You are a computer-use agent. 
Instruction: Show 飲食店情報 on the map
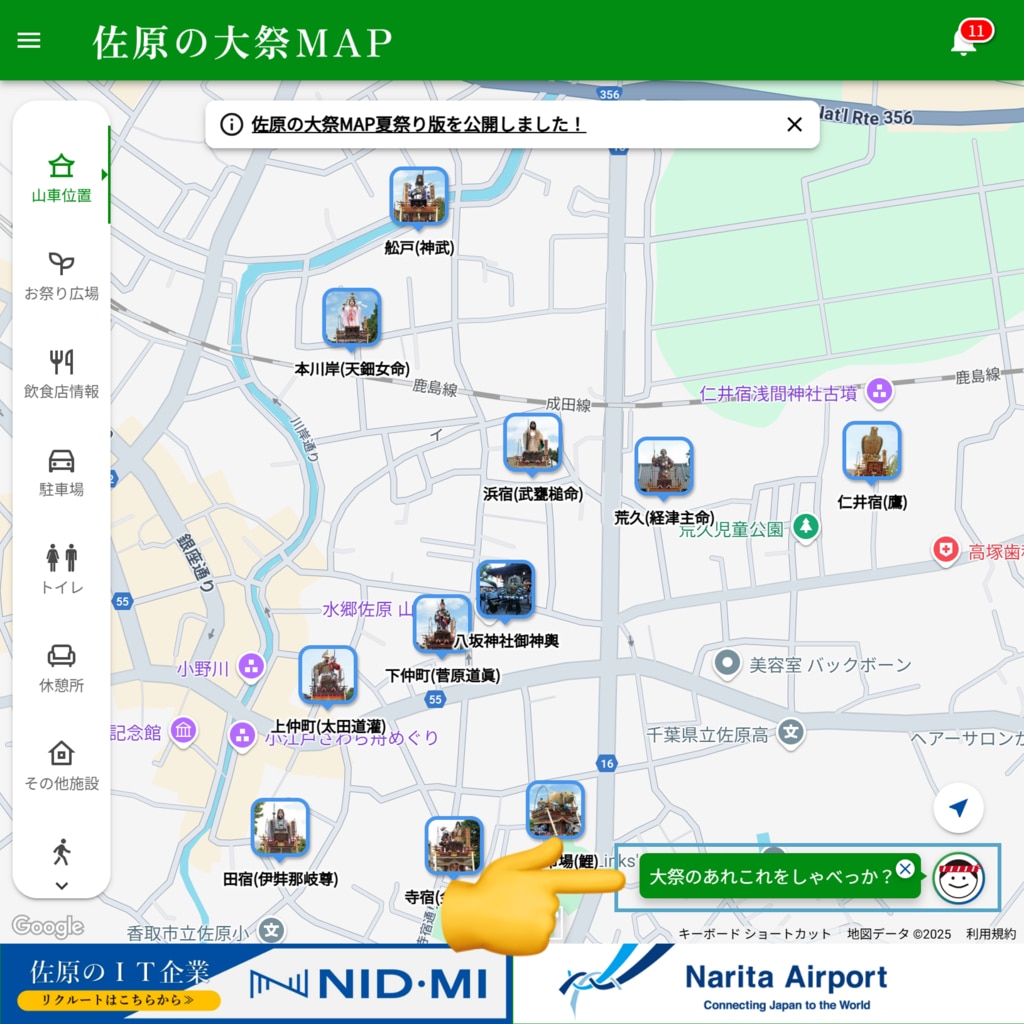click(61, 373)
